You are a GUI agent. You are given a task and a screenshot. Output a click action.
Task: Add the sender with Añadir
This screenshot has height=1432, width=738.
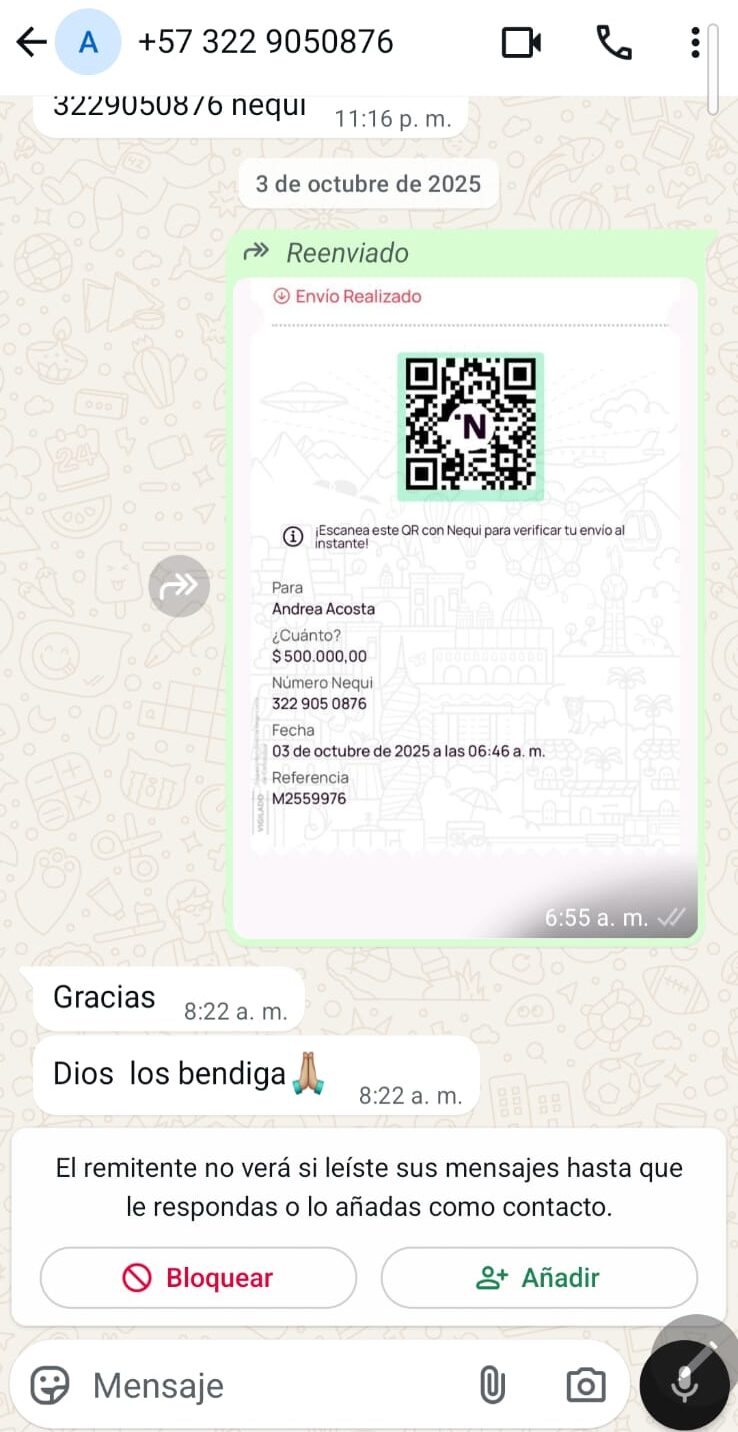tap(539, 1277)
